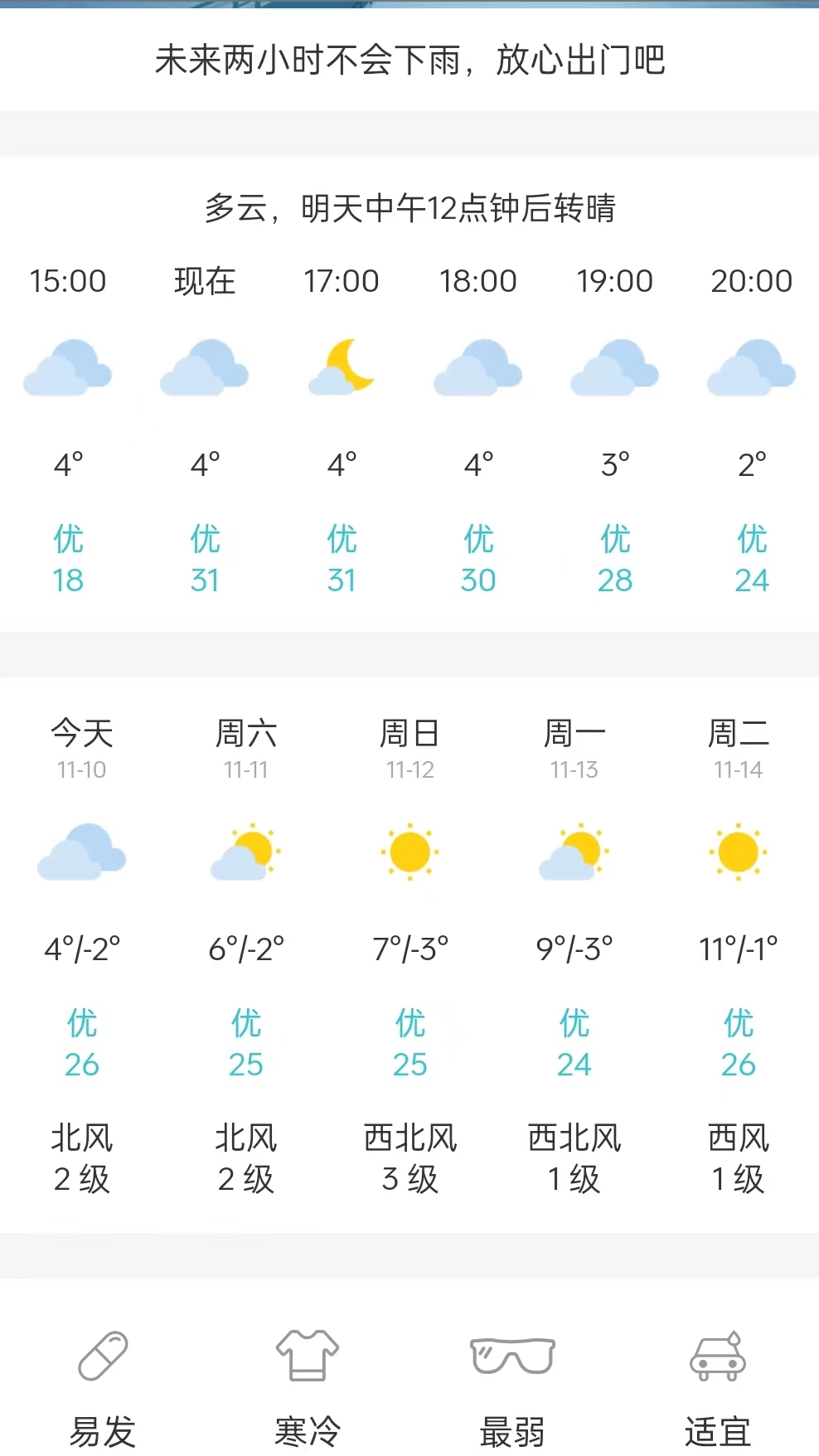Tap the rain notice 未来两小时不会下雨
Viewport: 819px width, 1456px height.
tap(409, 60)
